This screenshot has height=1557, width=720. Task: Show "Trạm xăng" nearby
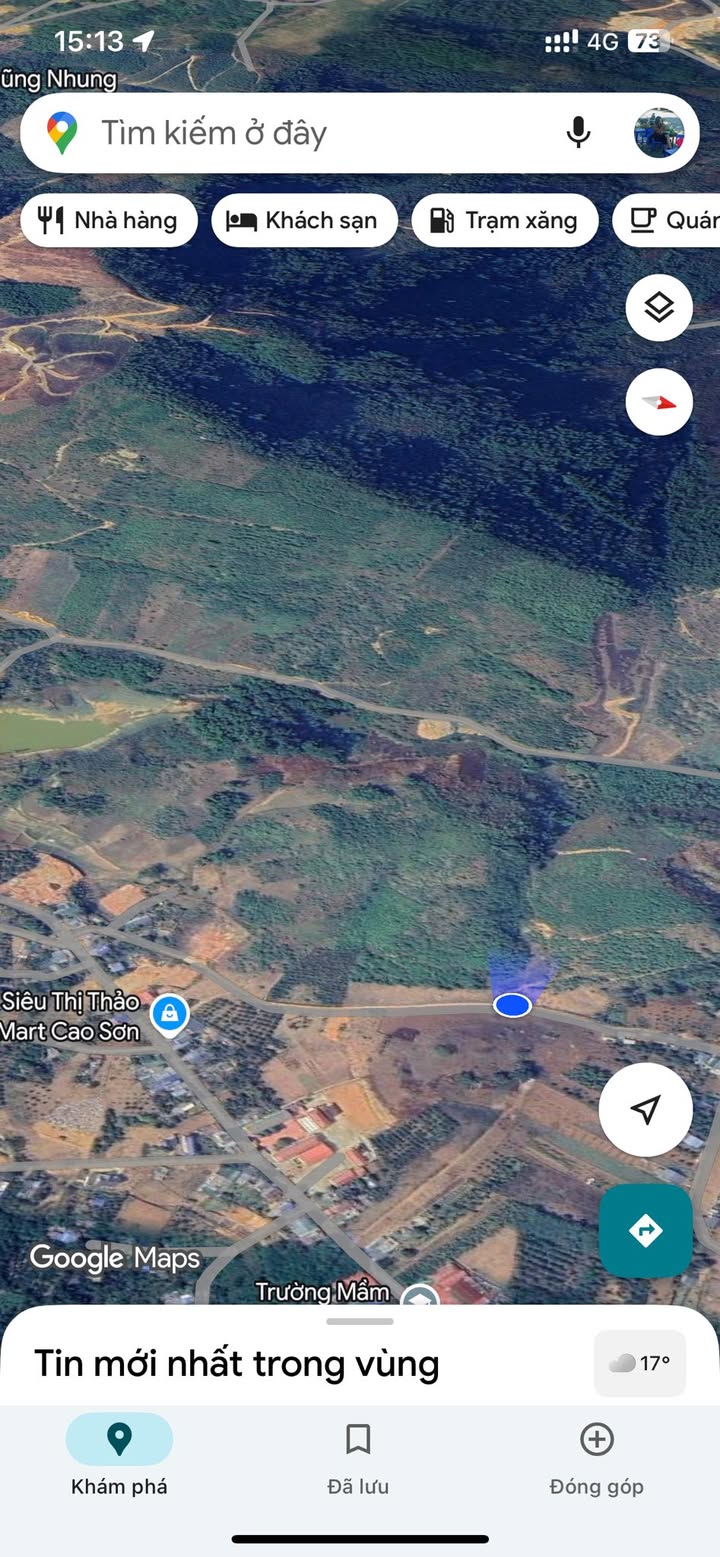pyautogui.click(x=504, y=220)
